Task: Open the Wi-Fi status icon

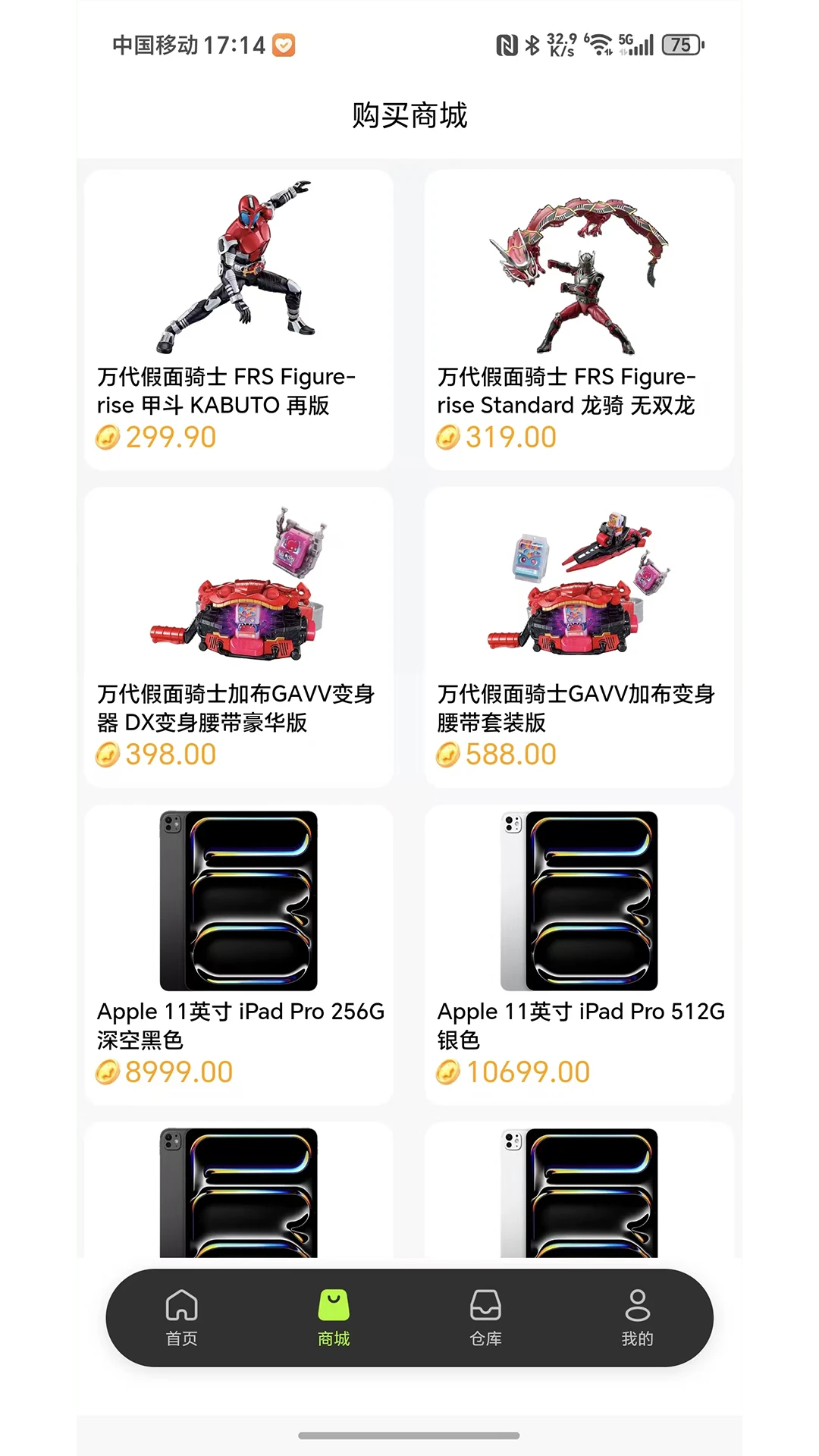Action: coord(600,45)
